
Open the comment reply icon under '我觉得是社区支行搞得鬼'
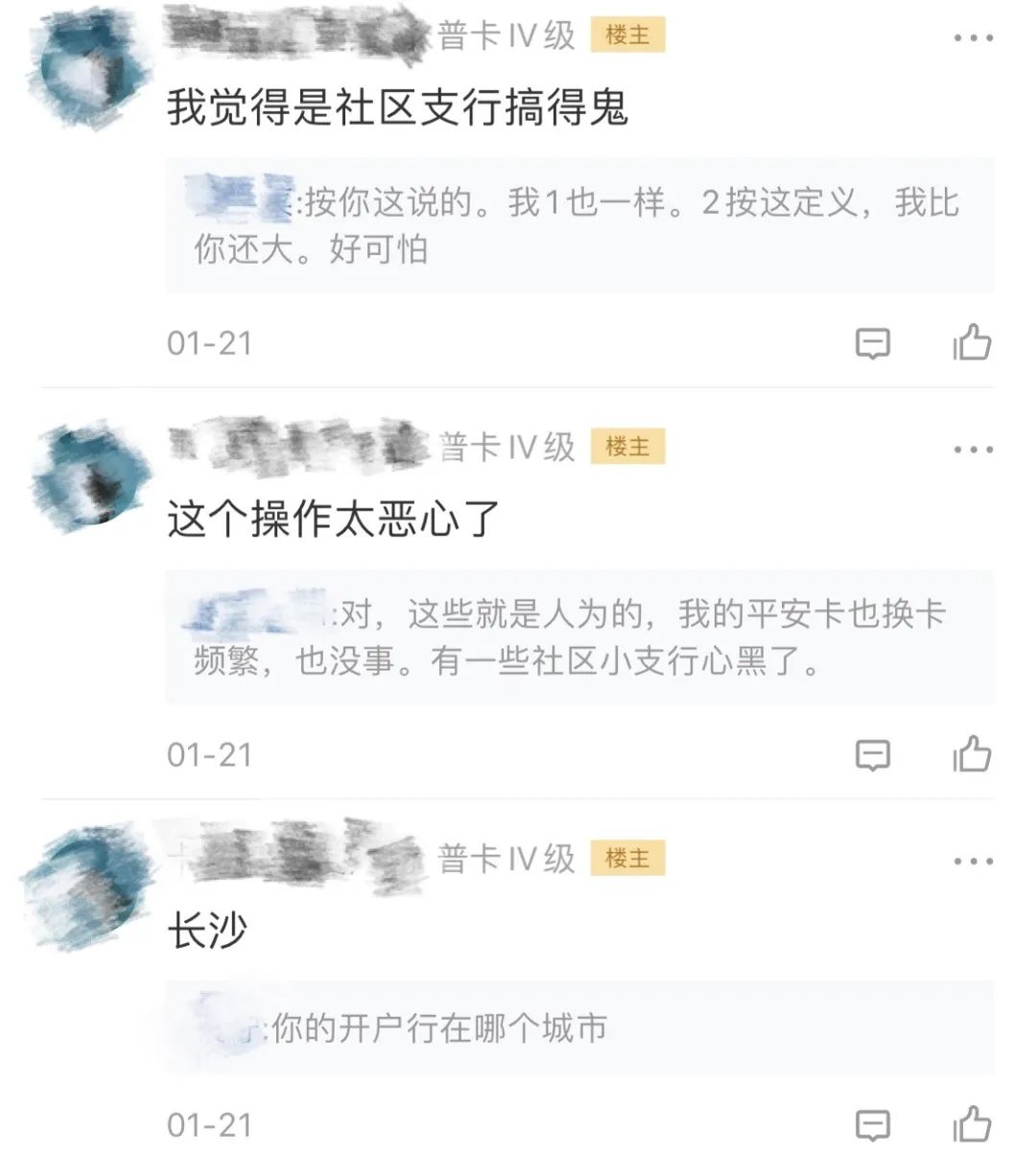pos(871,343)
